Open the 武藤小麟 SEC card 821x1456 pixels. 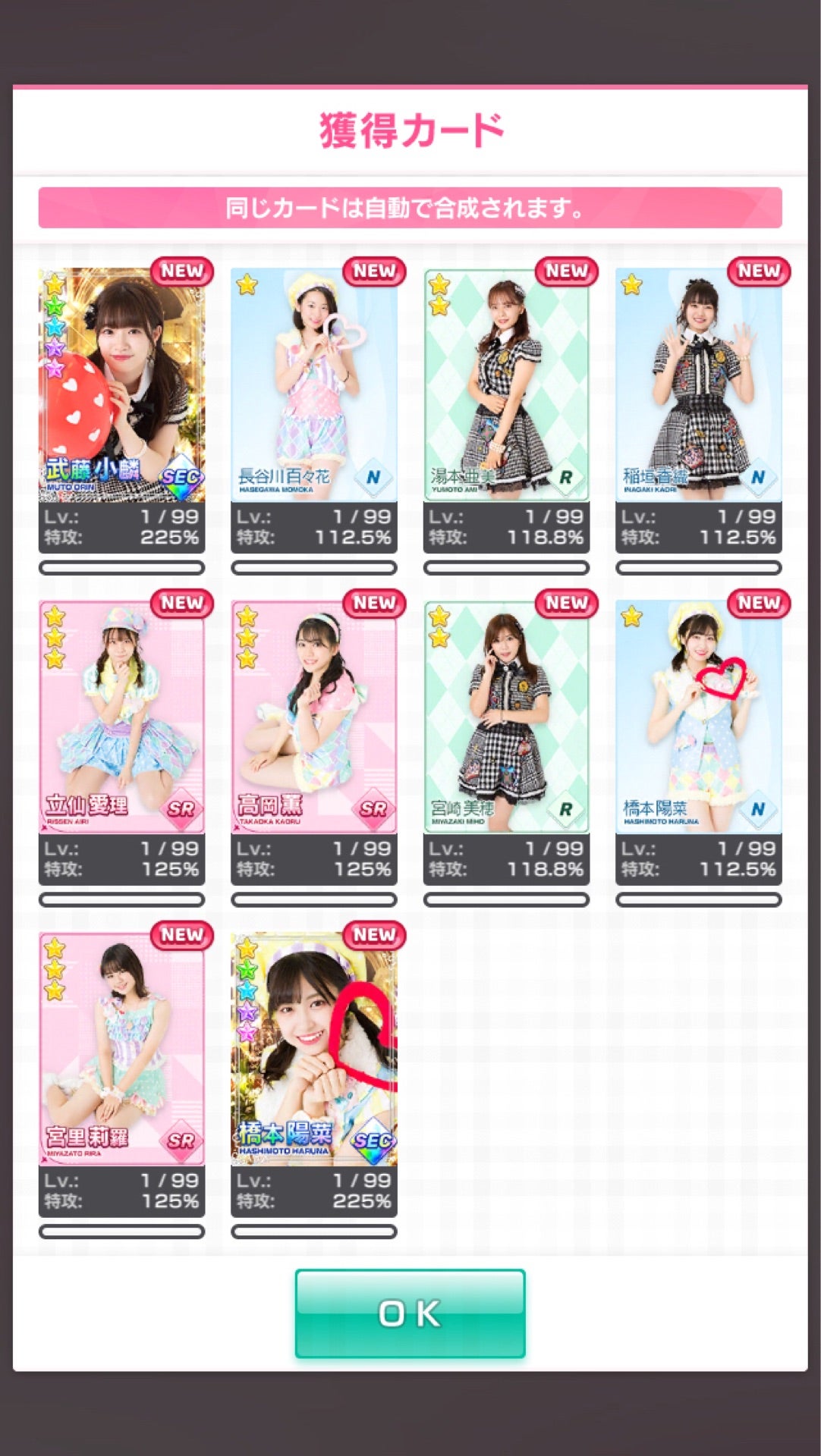click(121, 384)
